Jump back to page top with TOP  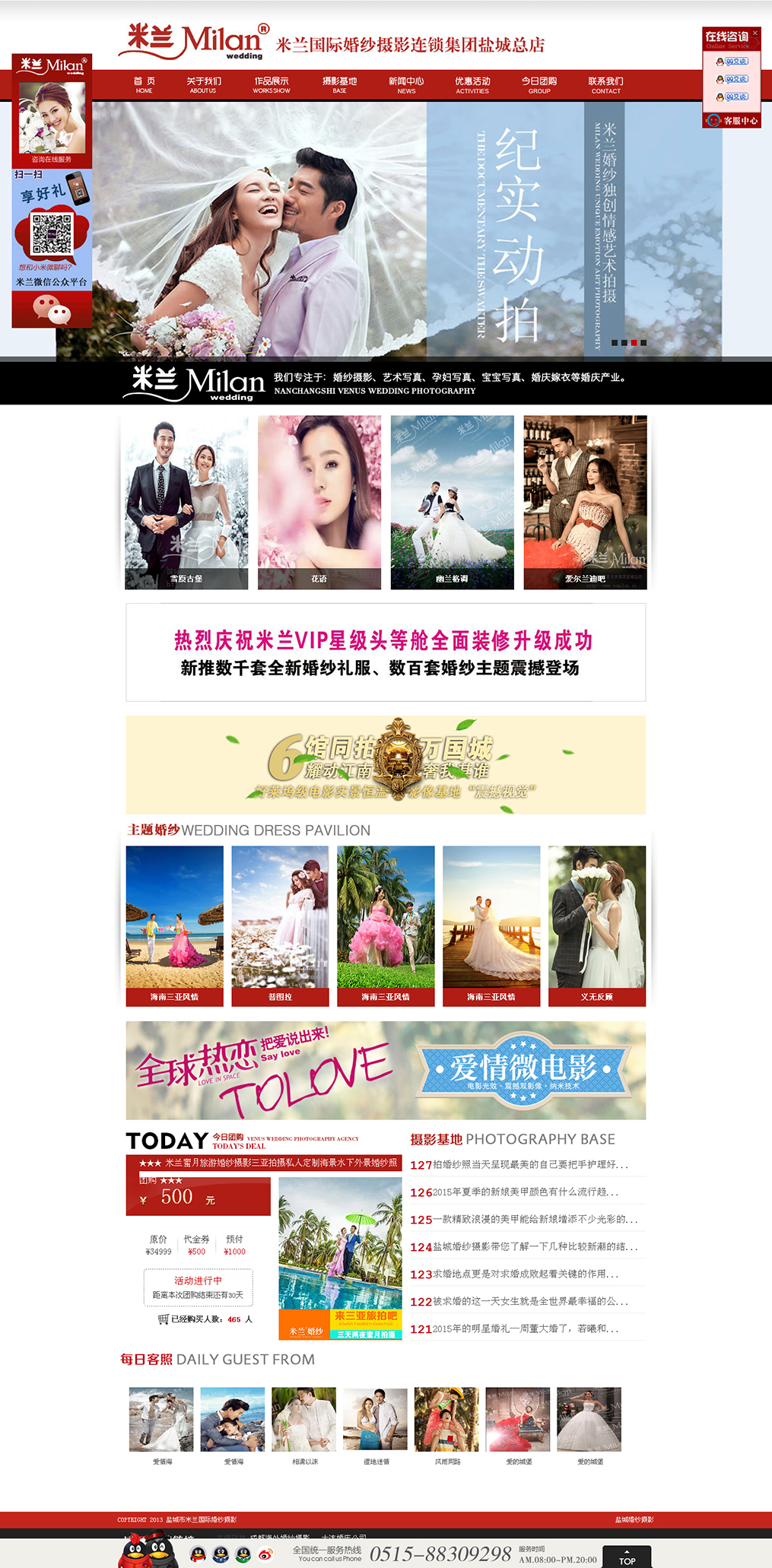click(627, 1556)
